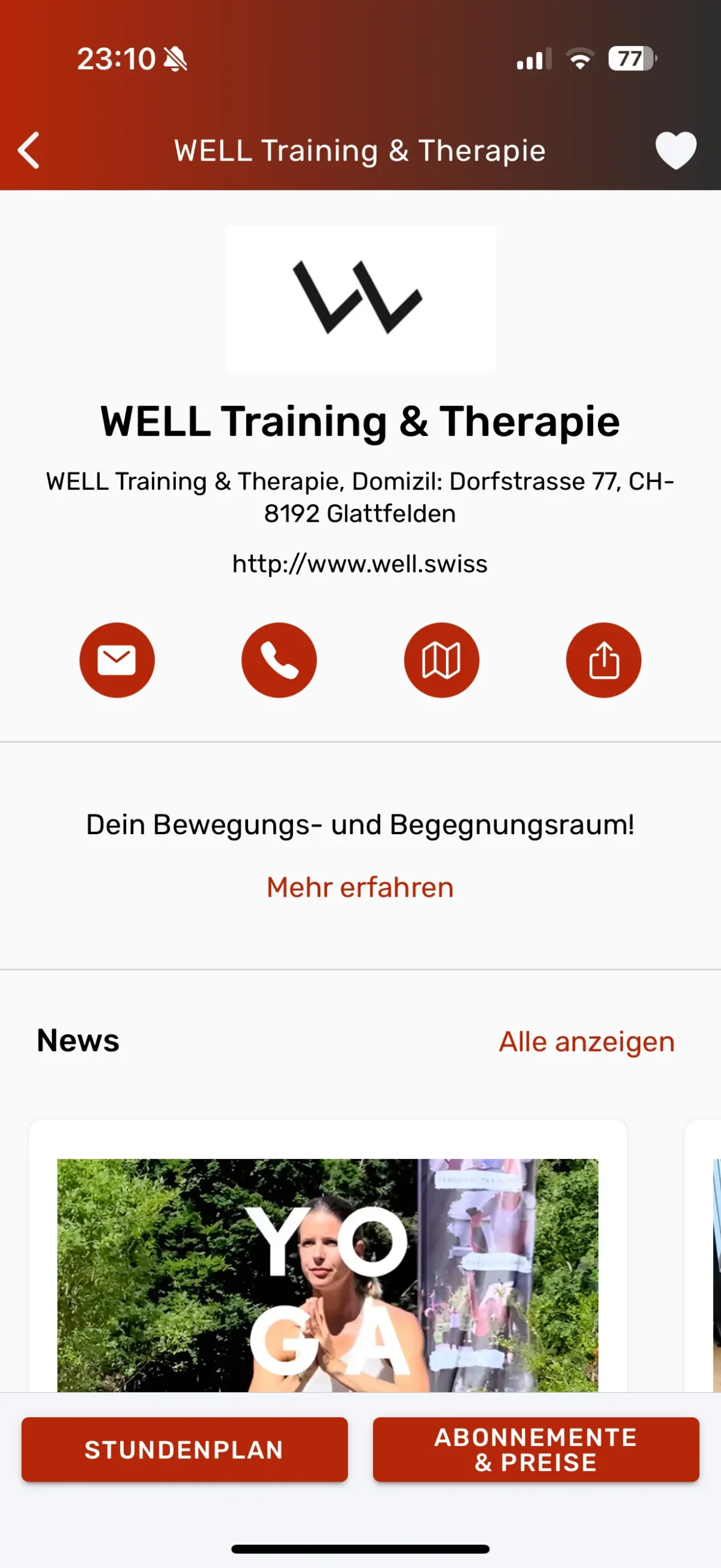View Abonnemente & Preise
Image resolution: width=721 pixels, height=1568 pixels.
tap(536, 1450)
